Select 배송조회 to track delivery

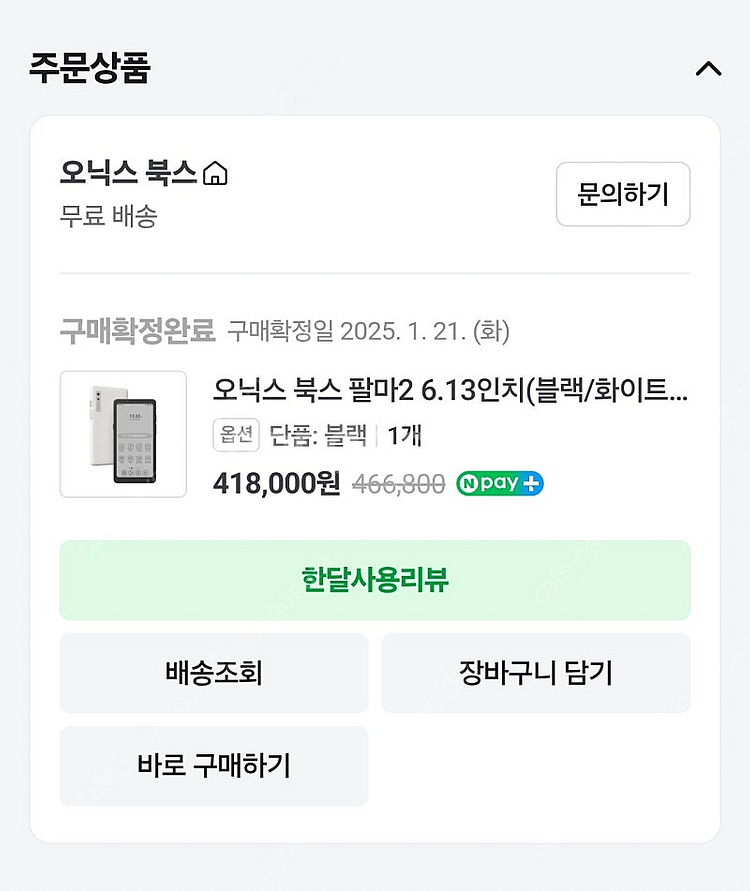pyautogui.click(x=214, y=673)
